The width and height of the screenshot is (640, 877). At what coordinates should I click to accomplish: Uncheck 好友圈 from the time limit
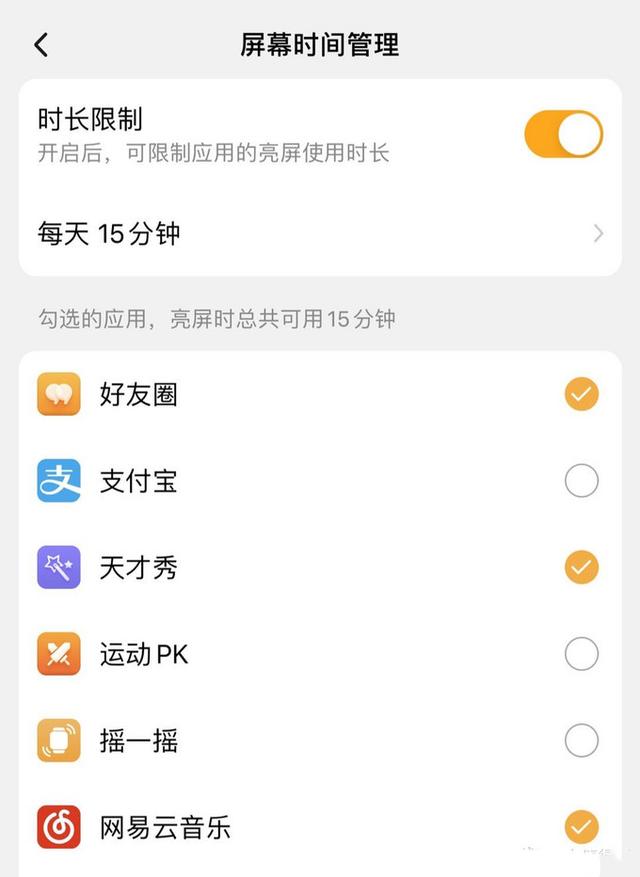pyautogui.click(x=581, y=395)
